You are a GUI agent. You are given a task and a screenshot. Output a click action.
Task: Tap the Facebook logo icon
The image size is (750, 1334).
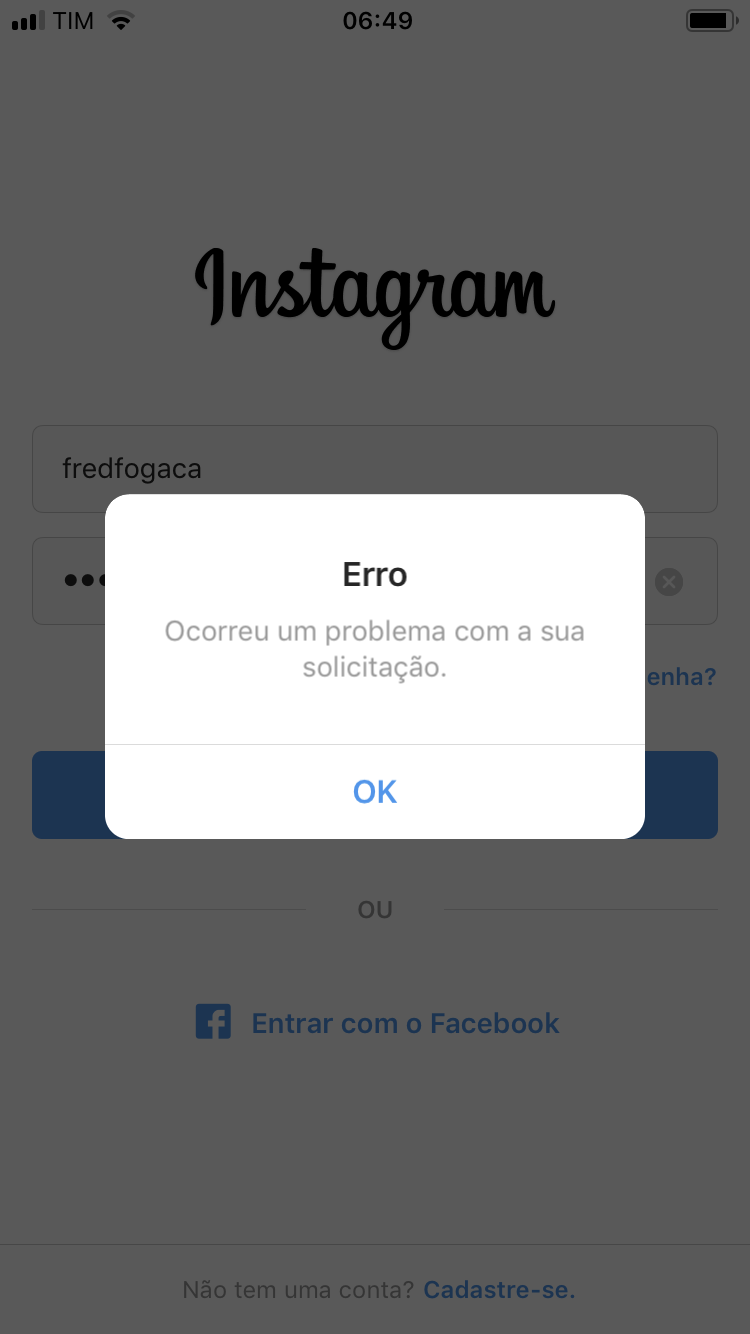[213, 1022]
